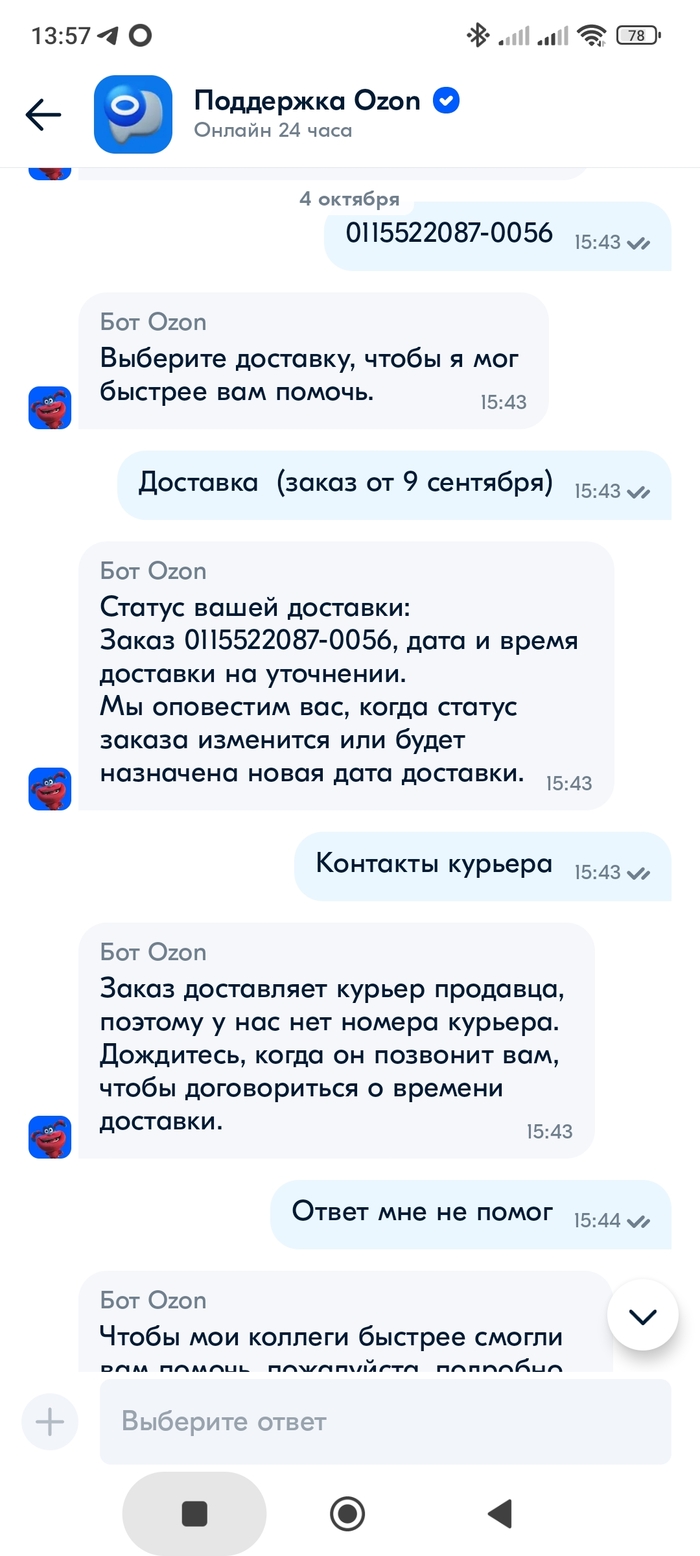Go to home screen via circle button
This screenshot has height=1556, width=700.
(347, 1513)
